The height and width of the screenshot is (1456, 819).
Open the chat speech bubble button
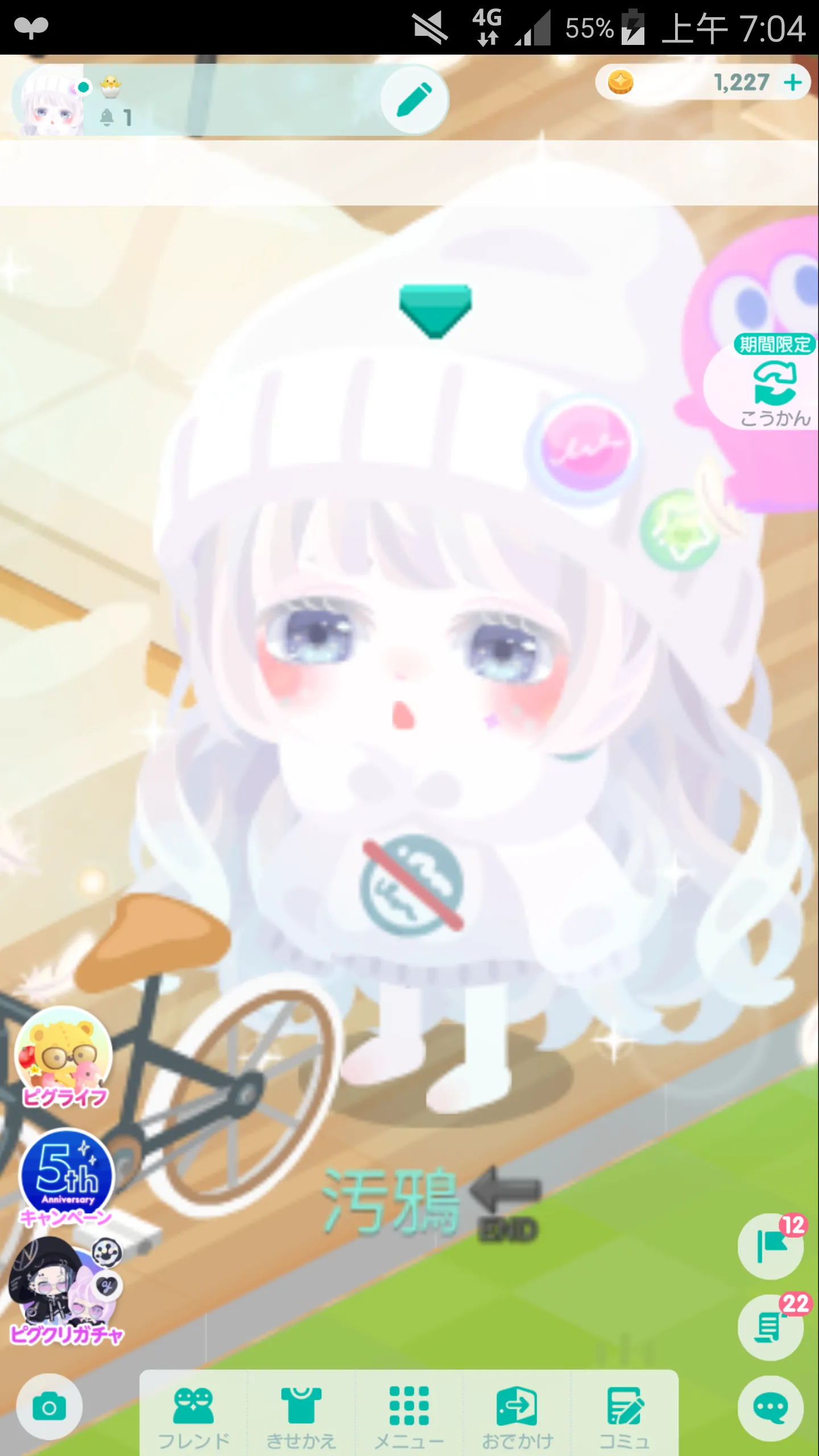(x=771, y=1408)
